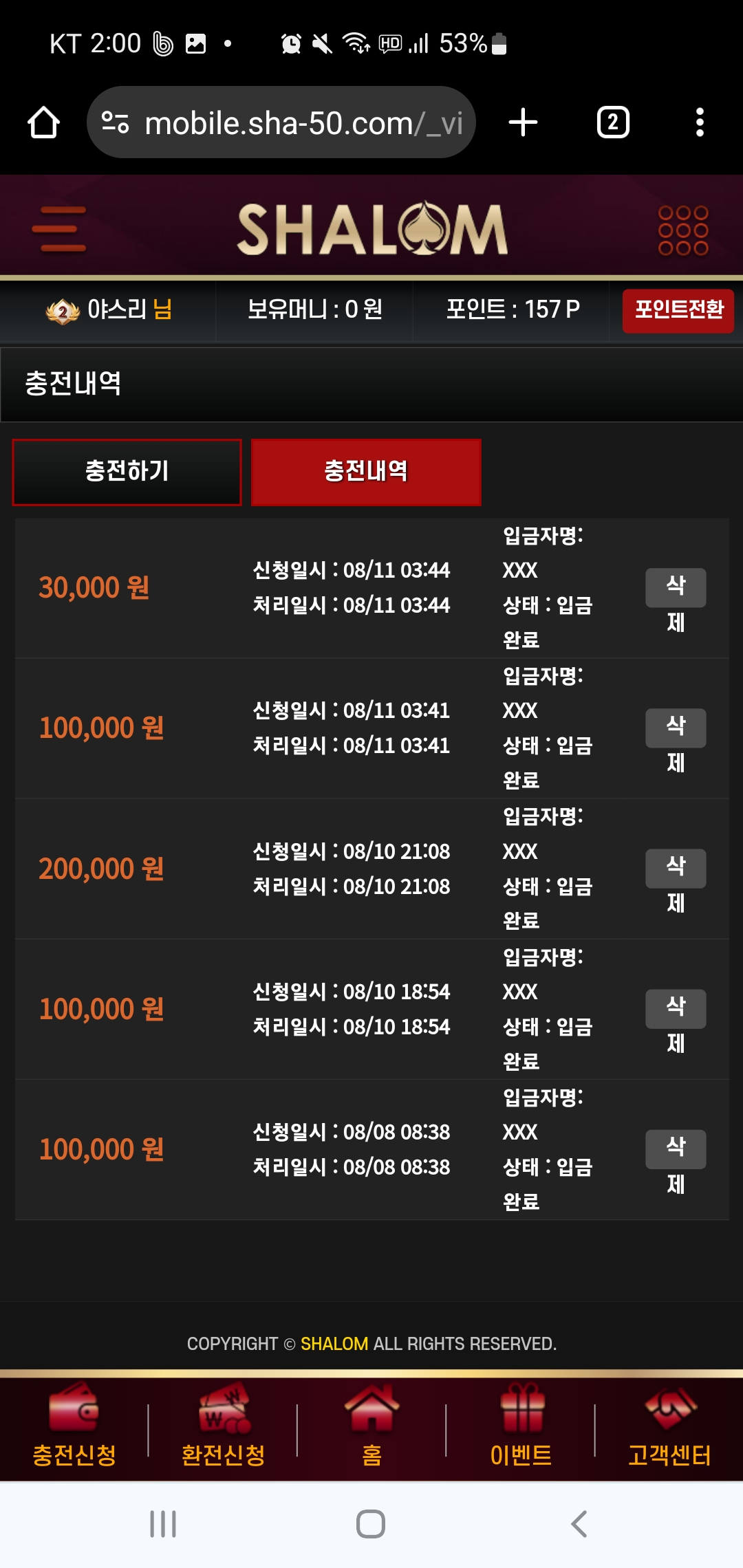Remove the 08/08 08:38 charge entry
743x1568 pixels.
[675, 1149]
